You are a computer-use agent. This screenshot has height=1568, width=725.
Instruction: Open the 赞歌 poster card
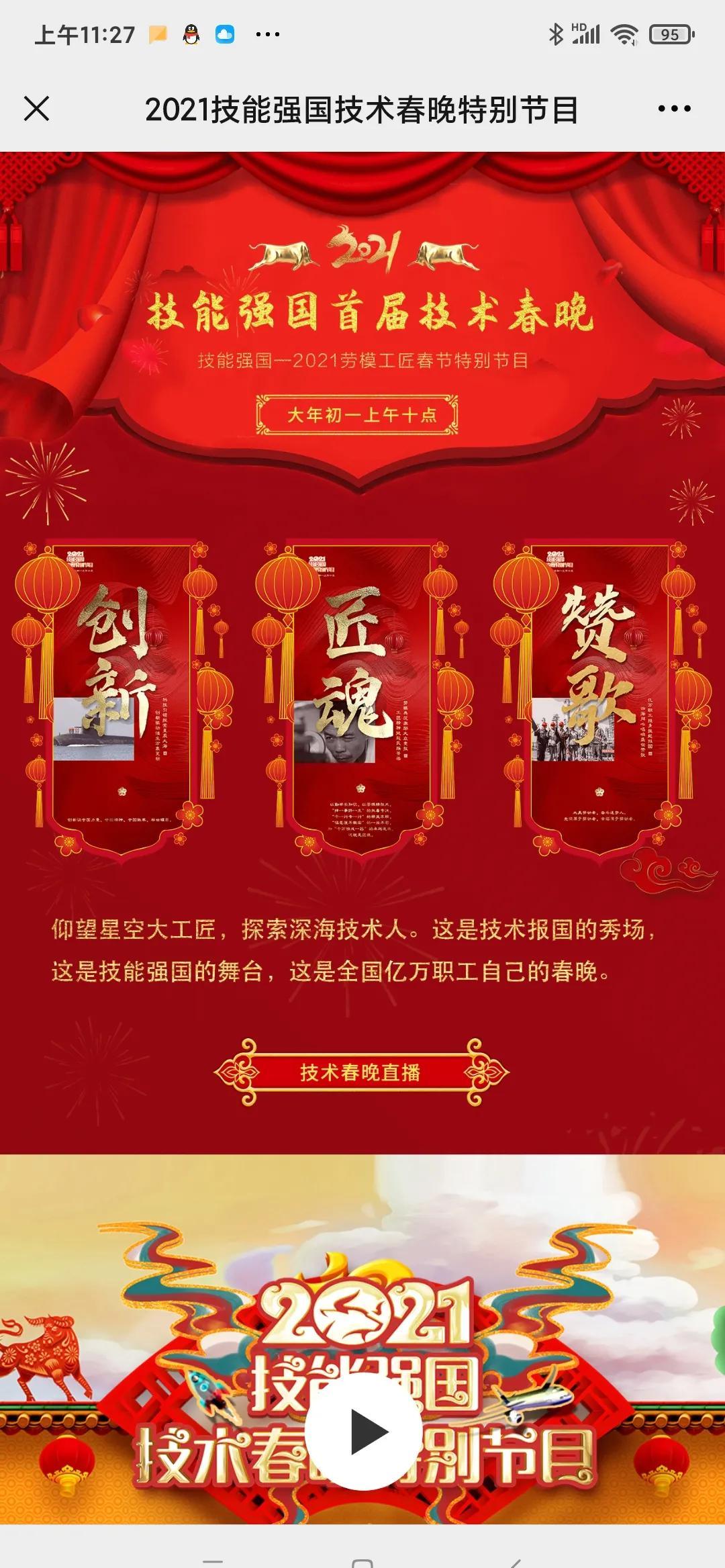tap(598, 695)
